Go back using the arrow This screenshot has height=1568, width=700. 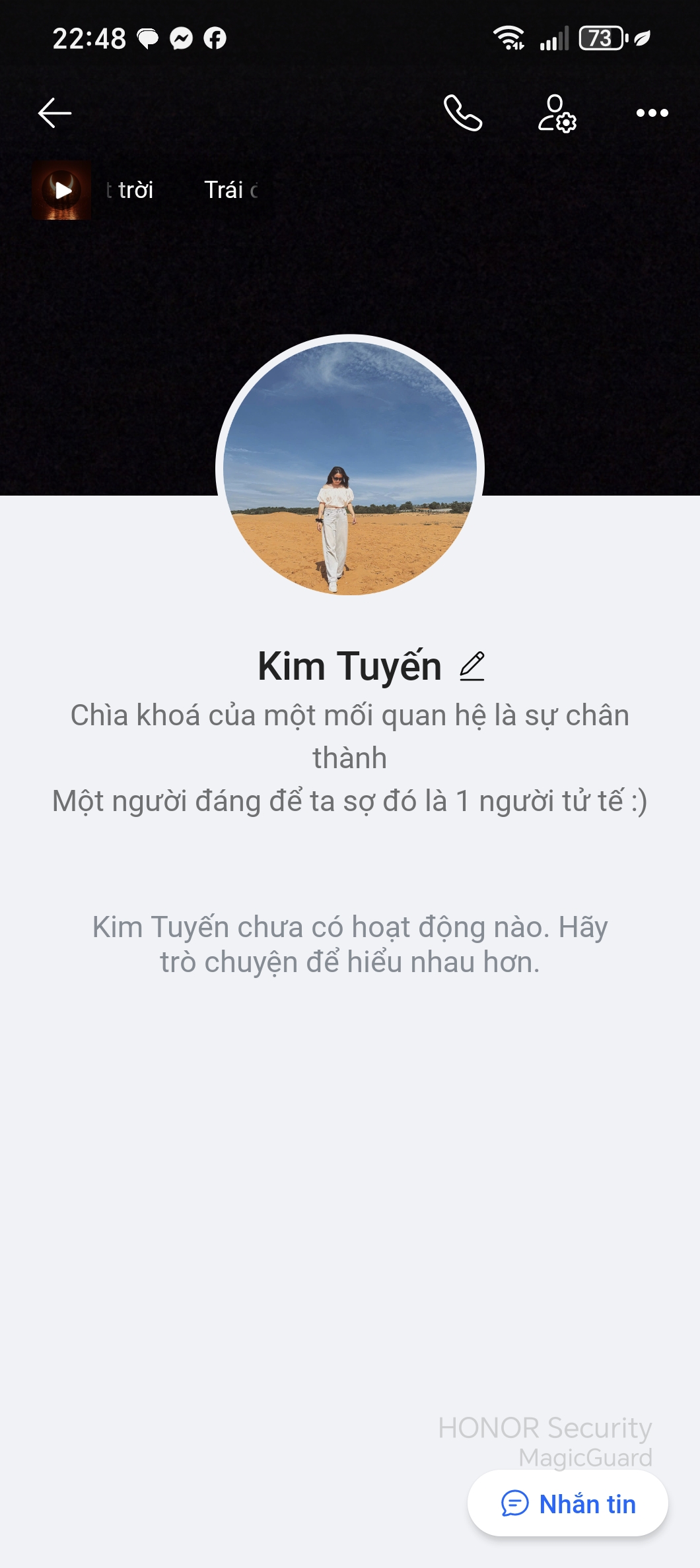click(55, 113)
